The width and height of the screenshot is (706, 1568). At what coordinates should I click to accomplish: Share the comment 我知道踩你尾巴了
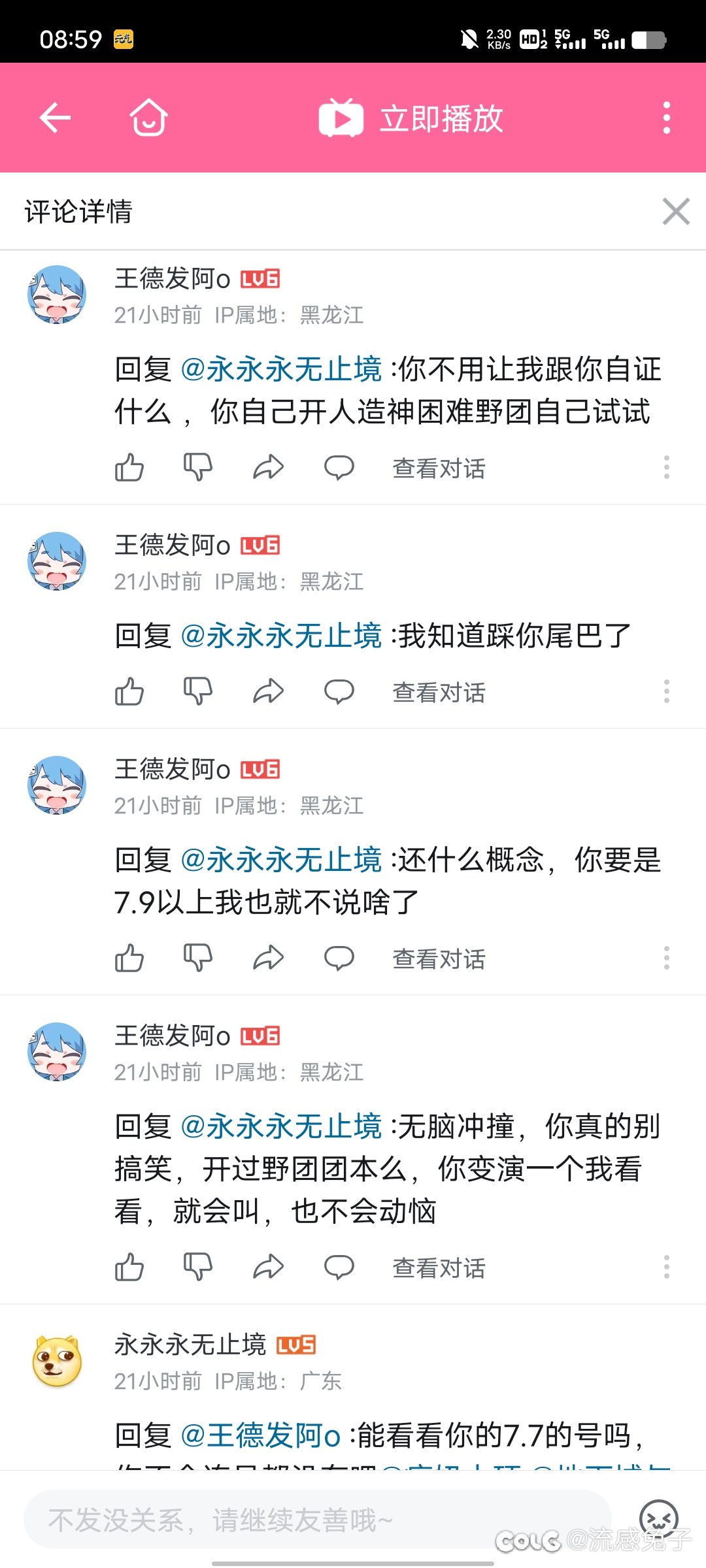[x=269, y=692]
